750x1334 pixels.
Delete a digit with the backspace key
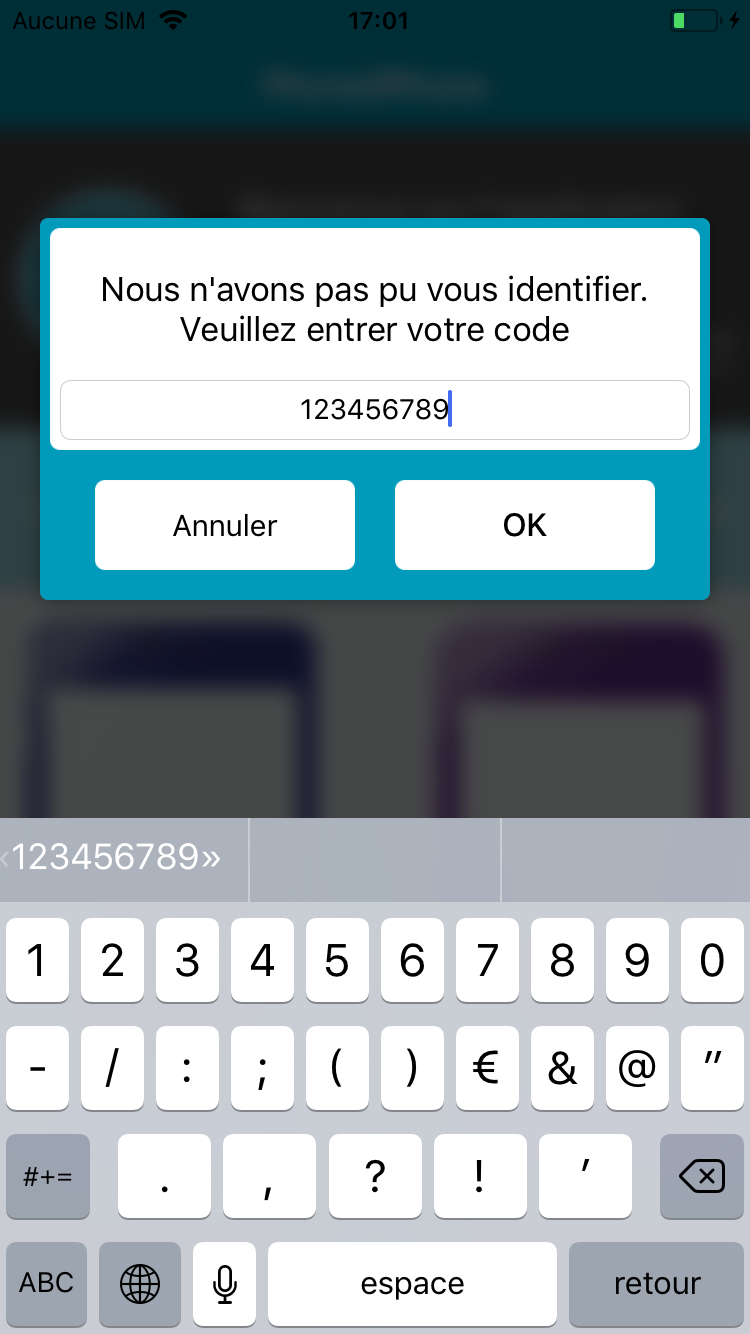(702, 1176)
